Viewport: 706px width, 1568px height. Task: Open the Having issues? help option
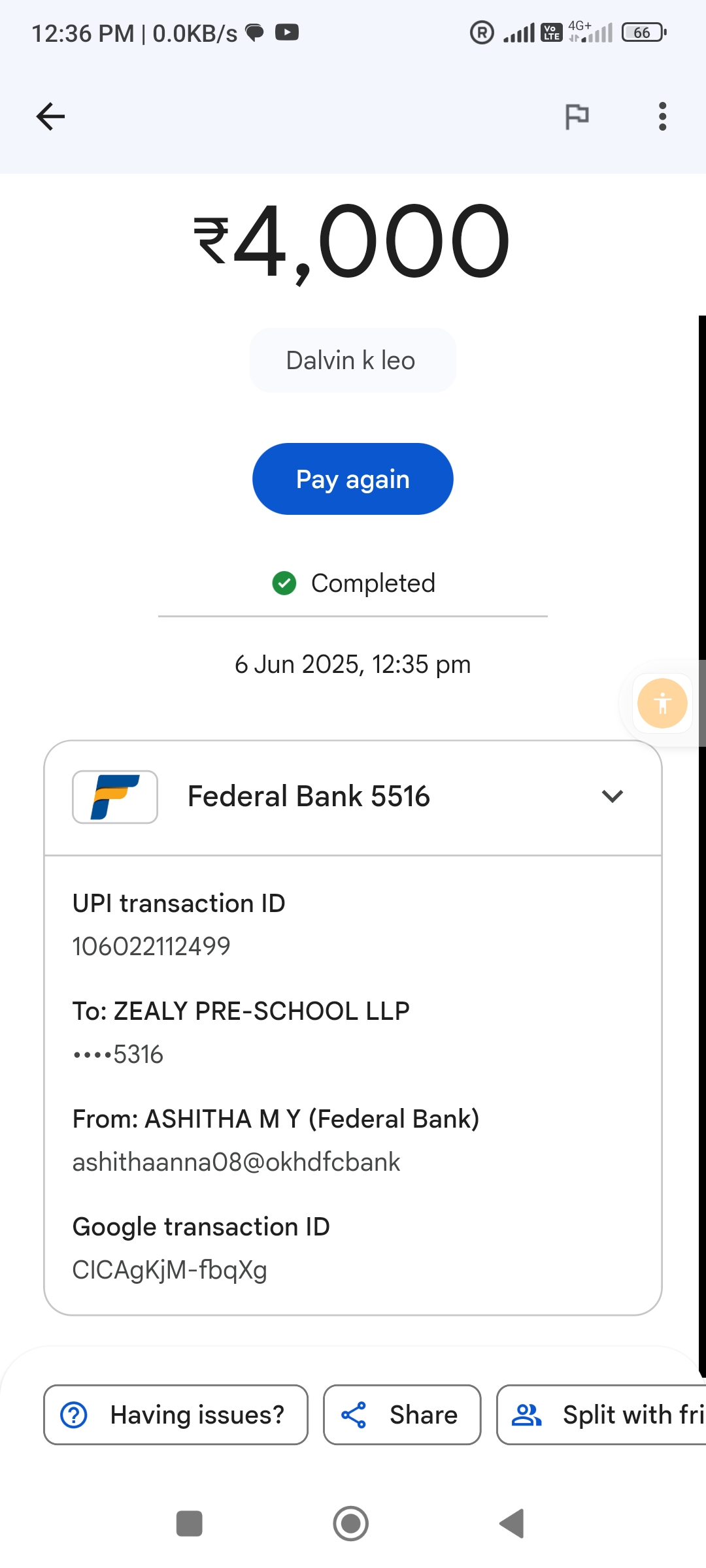point(175,1414)
